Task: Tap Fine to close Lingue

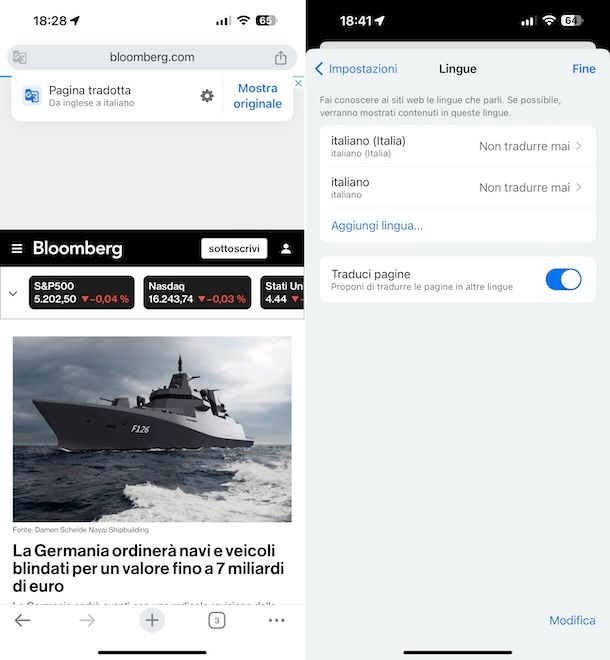Action: 583,69
